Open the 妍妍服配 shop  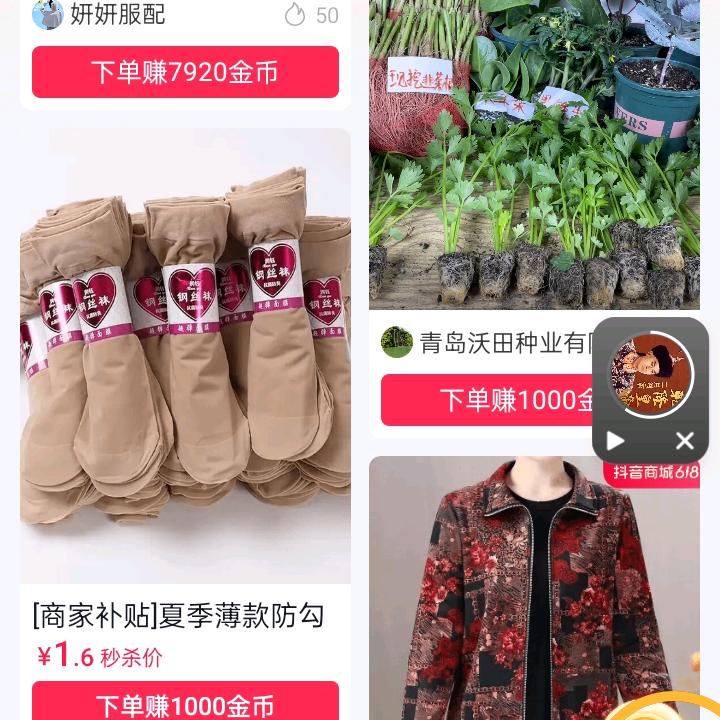click(x=117, y=15)
